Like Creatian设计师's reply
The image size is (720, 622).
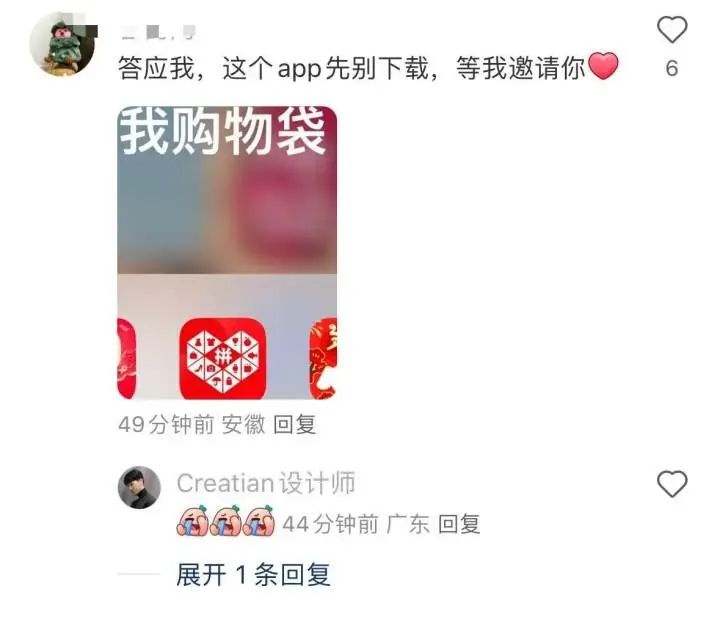672,485
